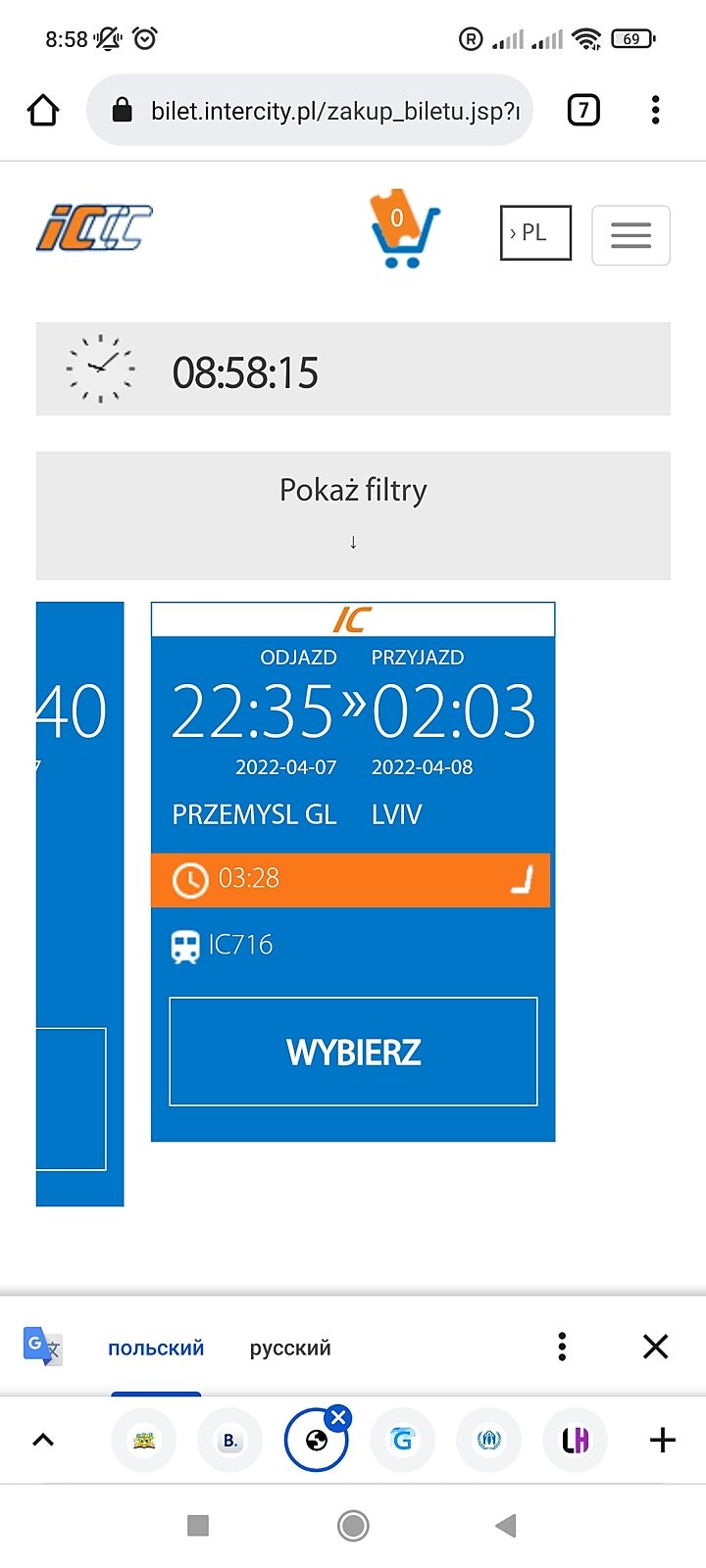
Task: Open translate bar options menu
Action: click(x=562, y=1347)
